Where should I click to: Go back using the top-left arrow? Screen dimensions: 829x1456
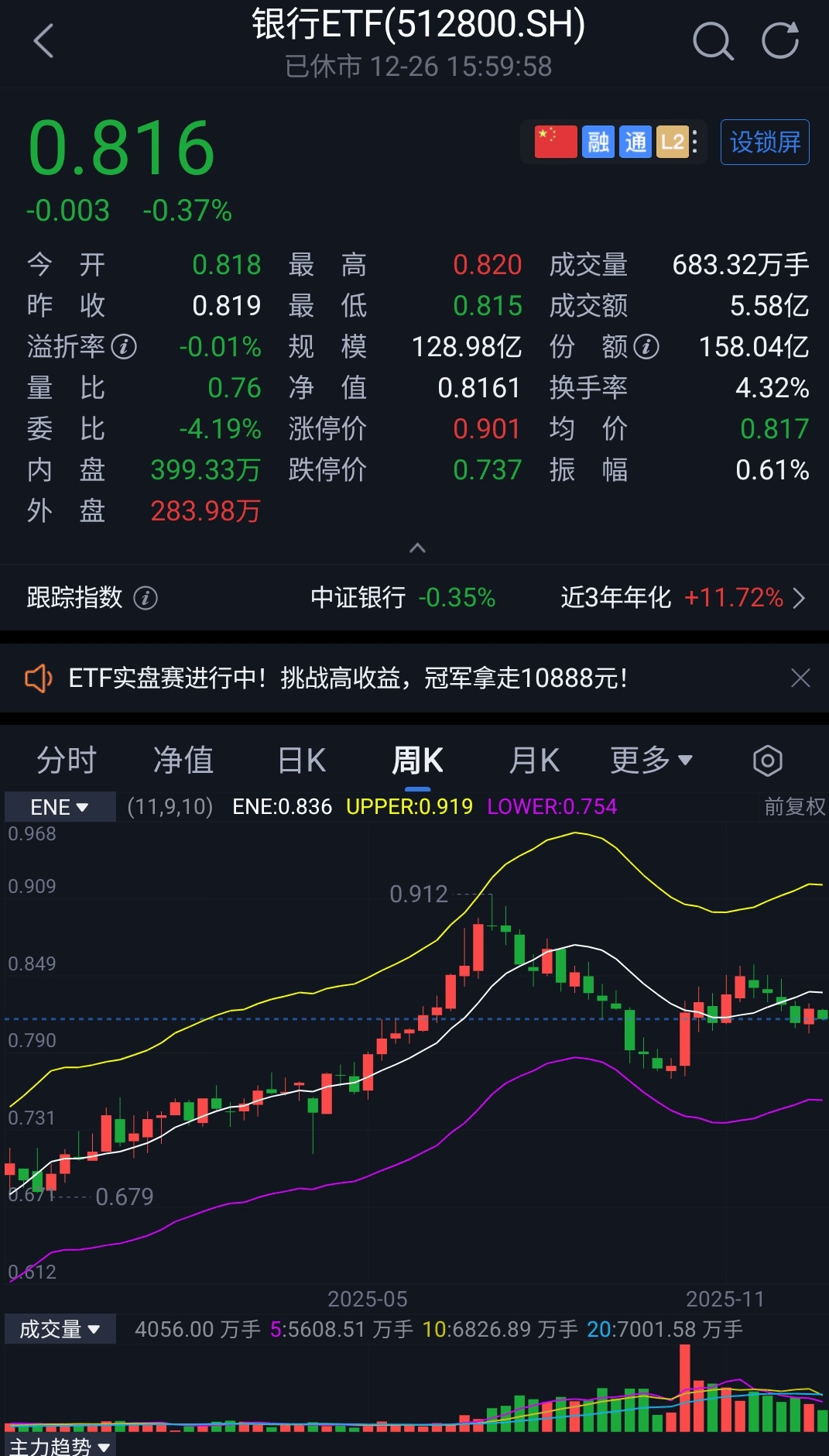pyautogui.click(x=44, y=41)
